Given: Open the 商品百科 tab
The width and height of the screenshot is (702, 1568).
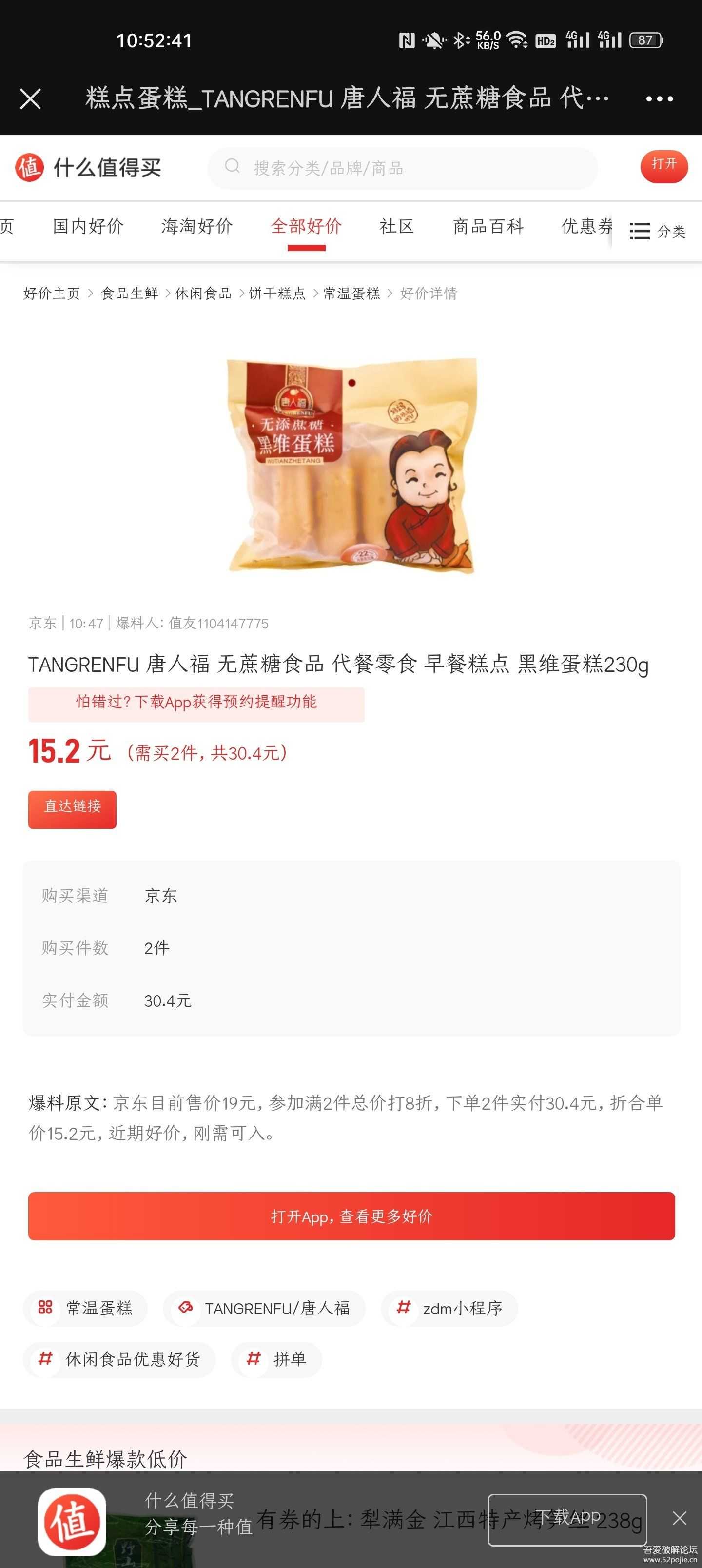Looking at the screenshot, I should 488,227.
